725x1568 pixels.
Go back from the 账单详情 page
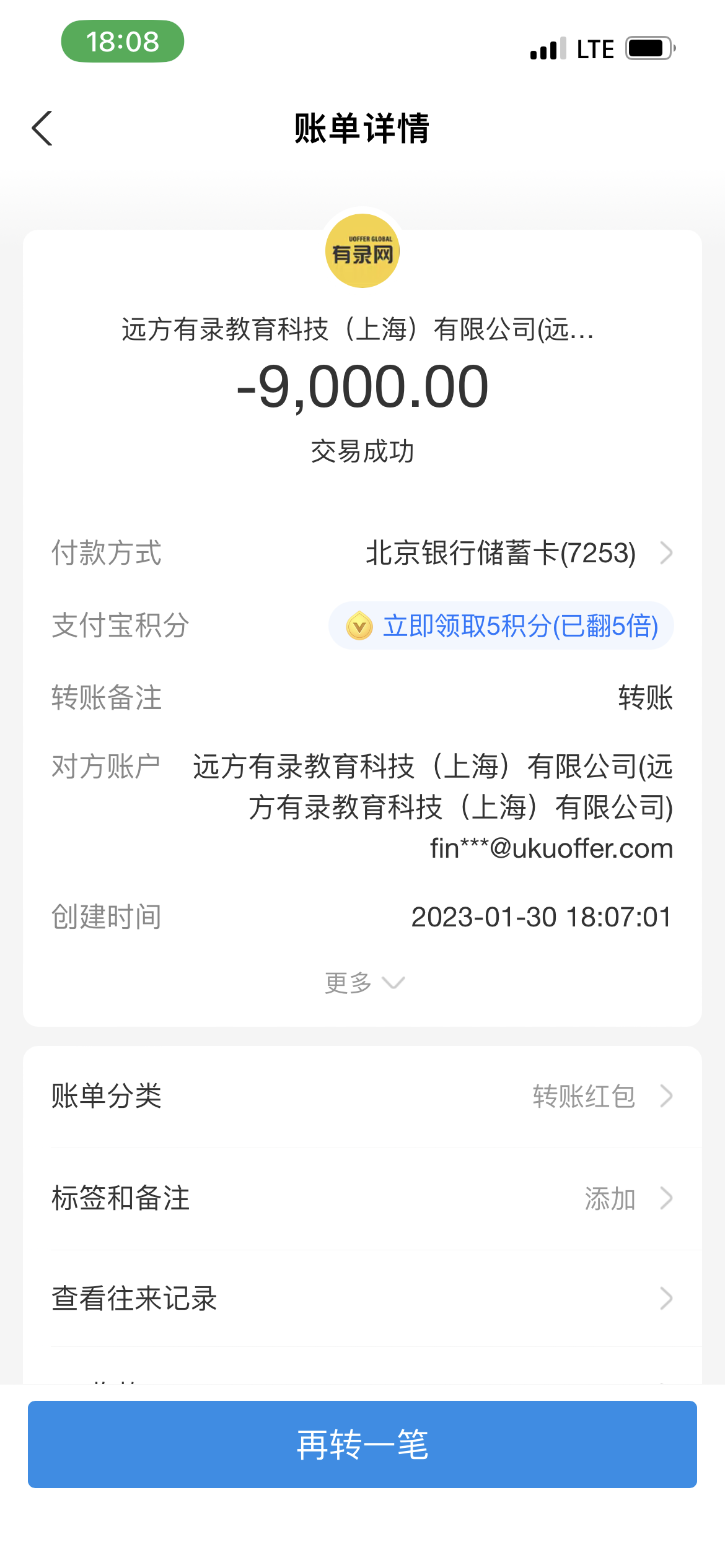click(x=42, y=129)
